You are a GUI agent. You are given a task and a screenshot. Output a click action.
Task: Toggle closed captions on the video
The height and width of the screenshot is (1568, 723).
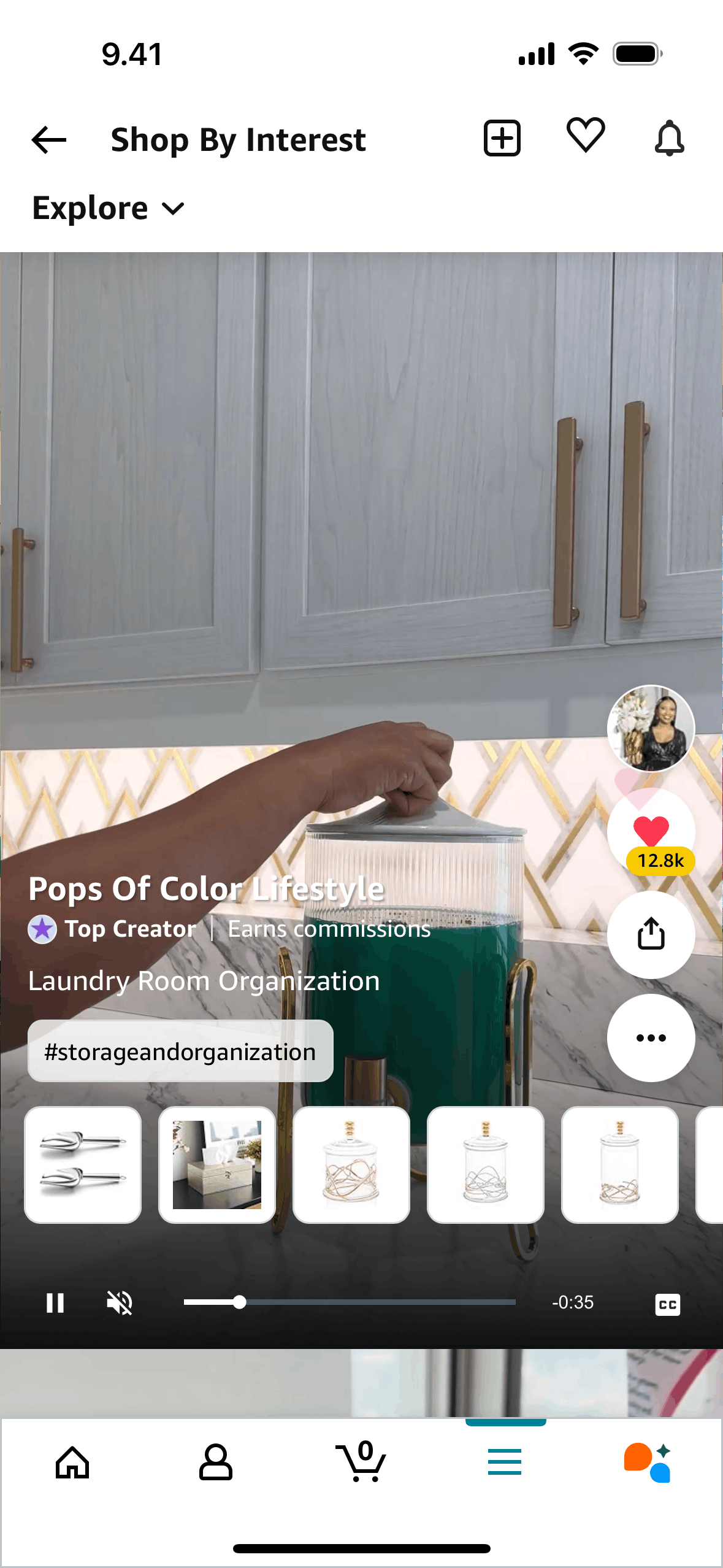667,1304
